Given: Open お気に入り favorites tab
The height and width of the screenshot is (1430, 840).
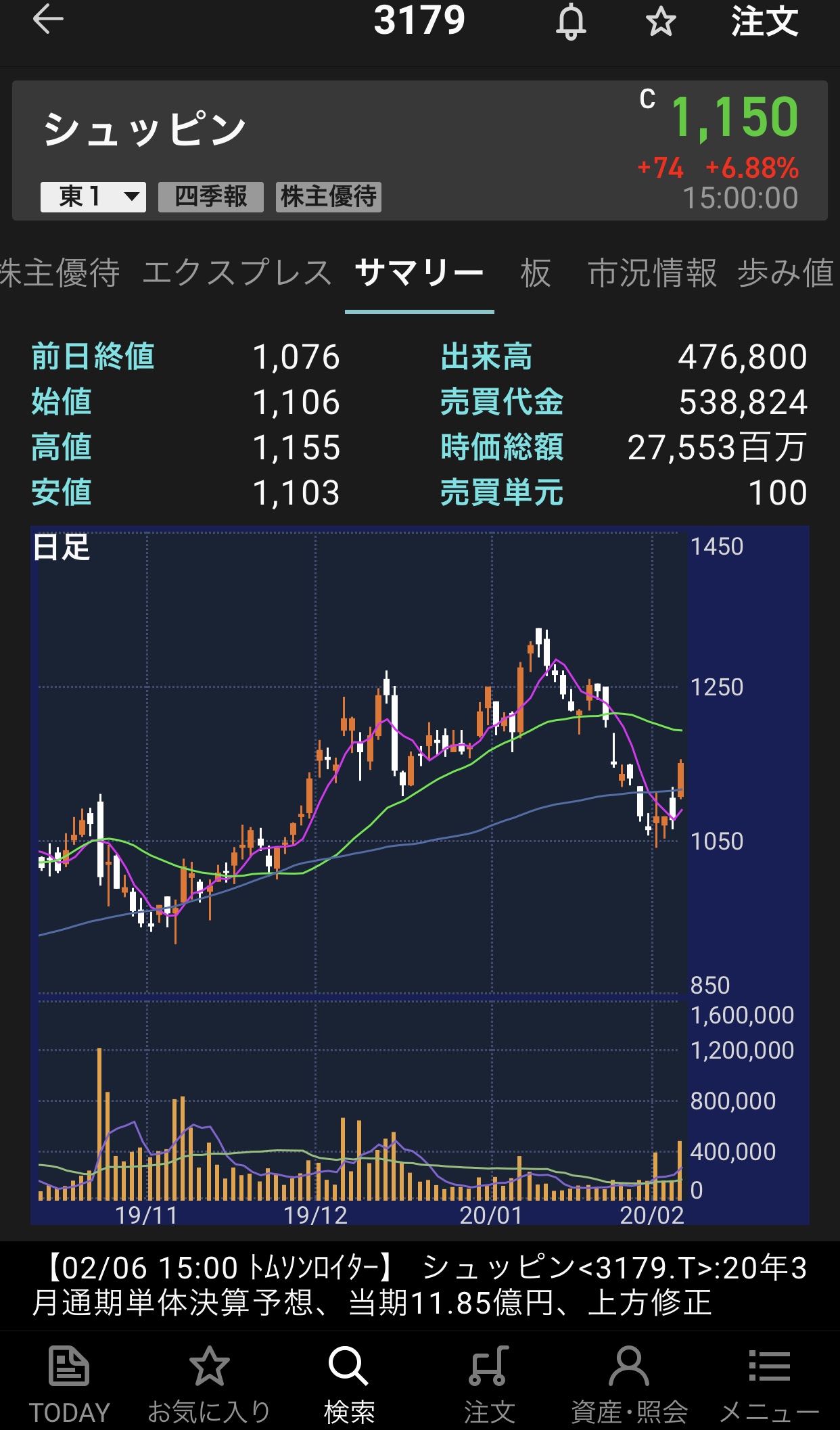Looking at the screenshot, I should tap(209, 1383).
